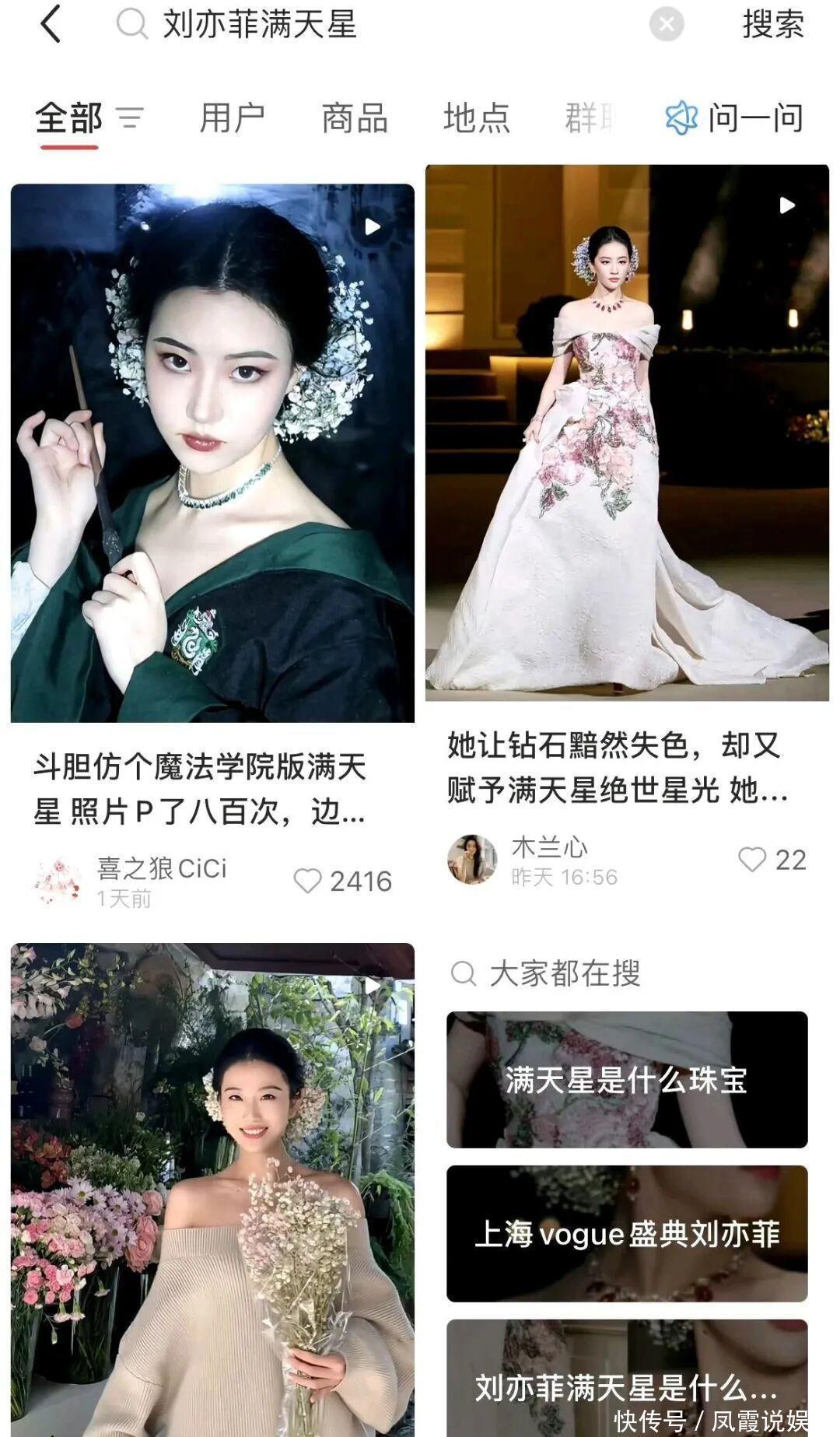The image size is (840, 1437).
Task: Tap the 搜索 button
Action: coord(772,25)
